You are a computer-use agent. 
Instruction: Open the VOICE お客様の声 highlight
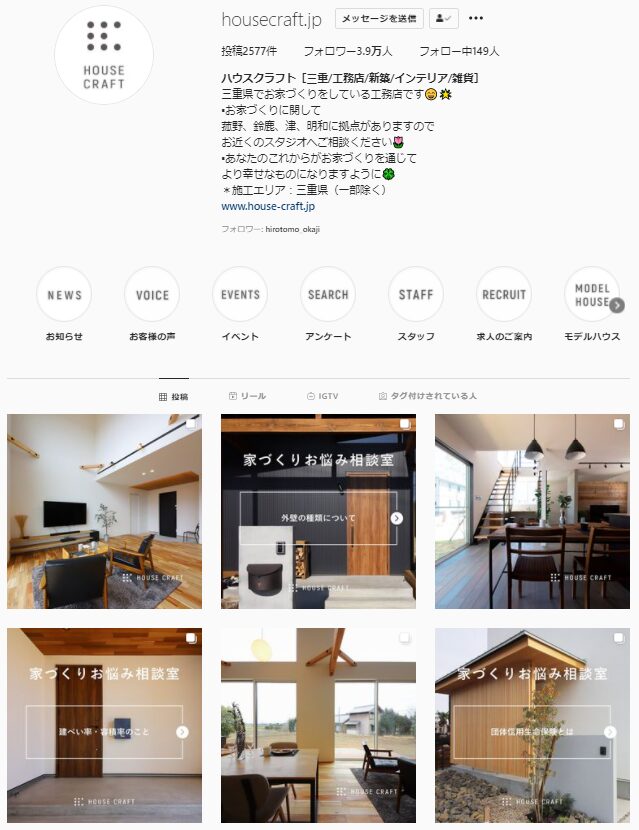tap(152, 295)
